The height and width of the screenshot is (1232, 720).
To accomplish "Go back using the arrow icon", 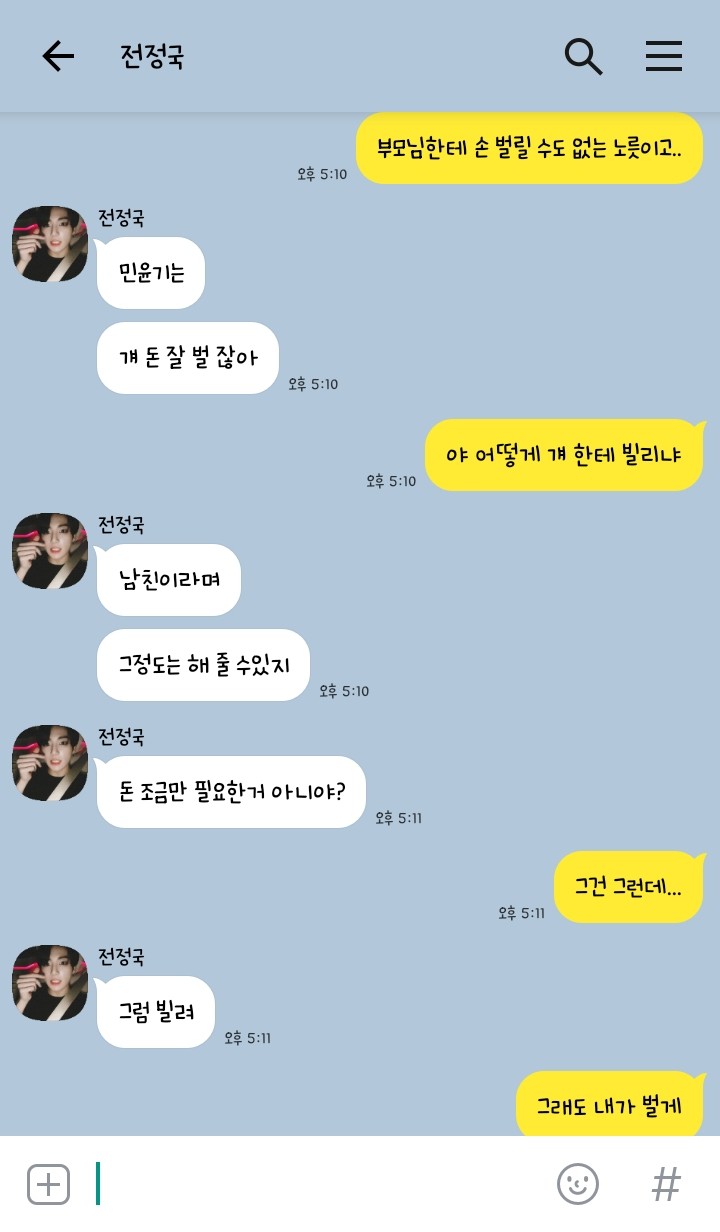I will click(58, 56).
